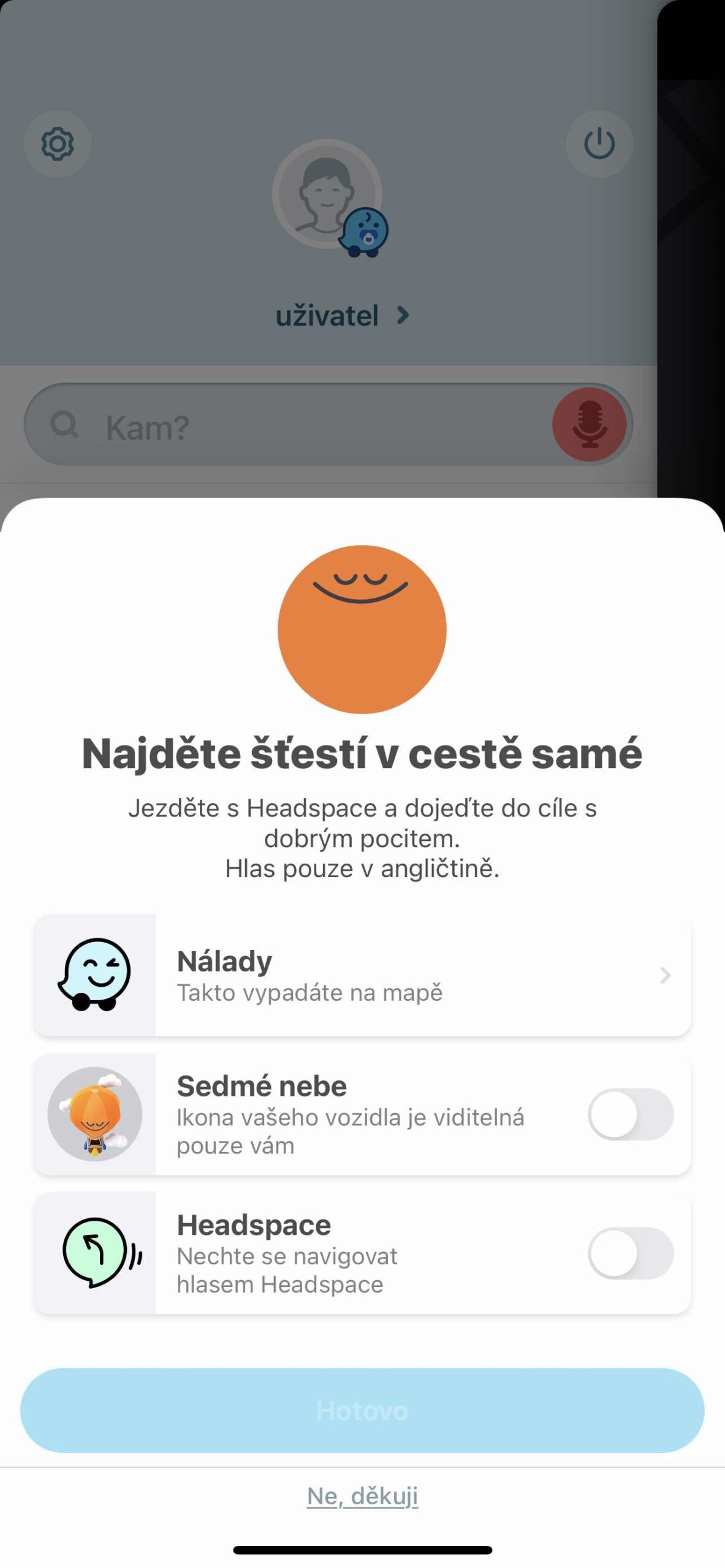
Task: Decline via the Ne, děkuji link
Action: point(362,1496)
